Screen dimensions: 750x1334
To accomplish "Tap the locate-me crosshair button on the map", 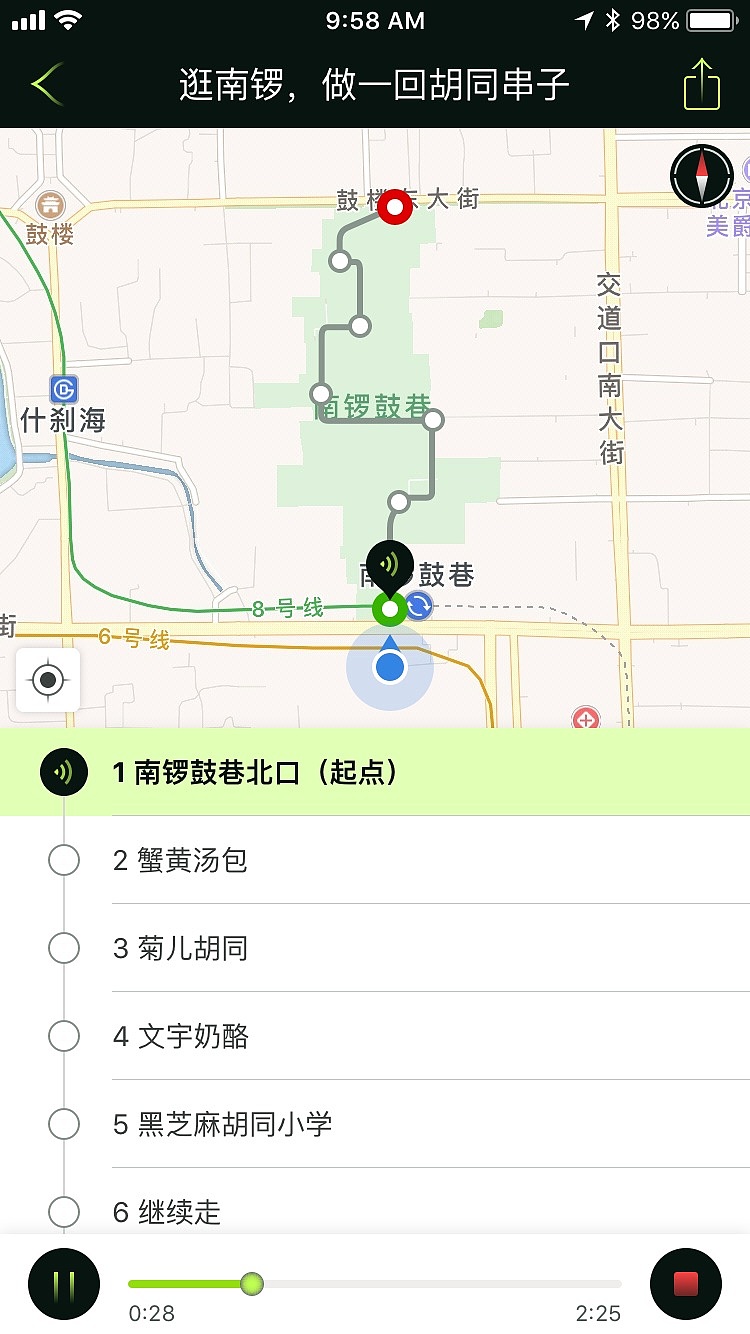I will (x=47, y=680).
